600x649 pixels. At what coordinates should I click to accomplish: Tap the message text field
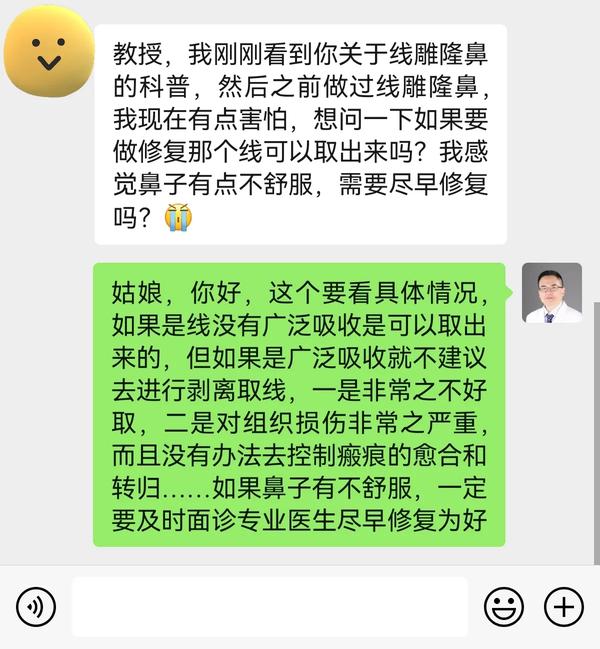tap(270, 606)
